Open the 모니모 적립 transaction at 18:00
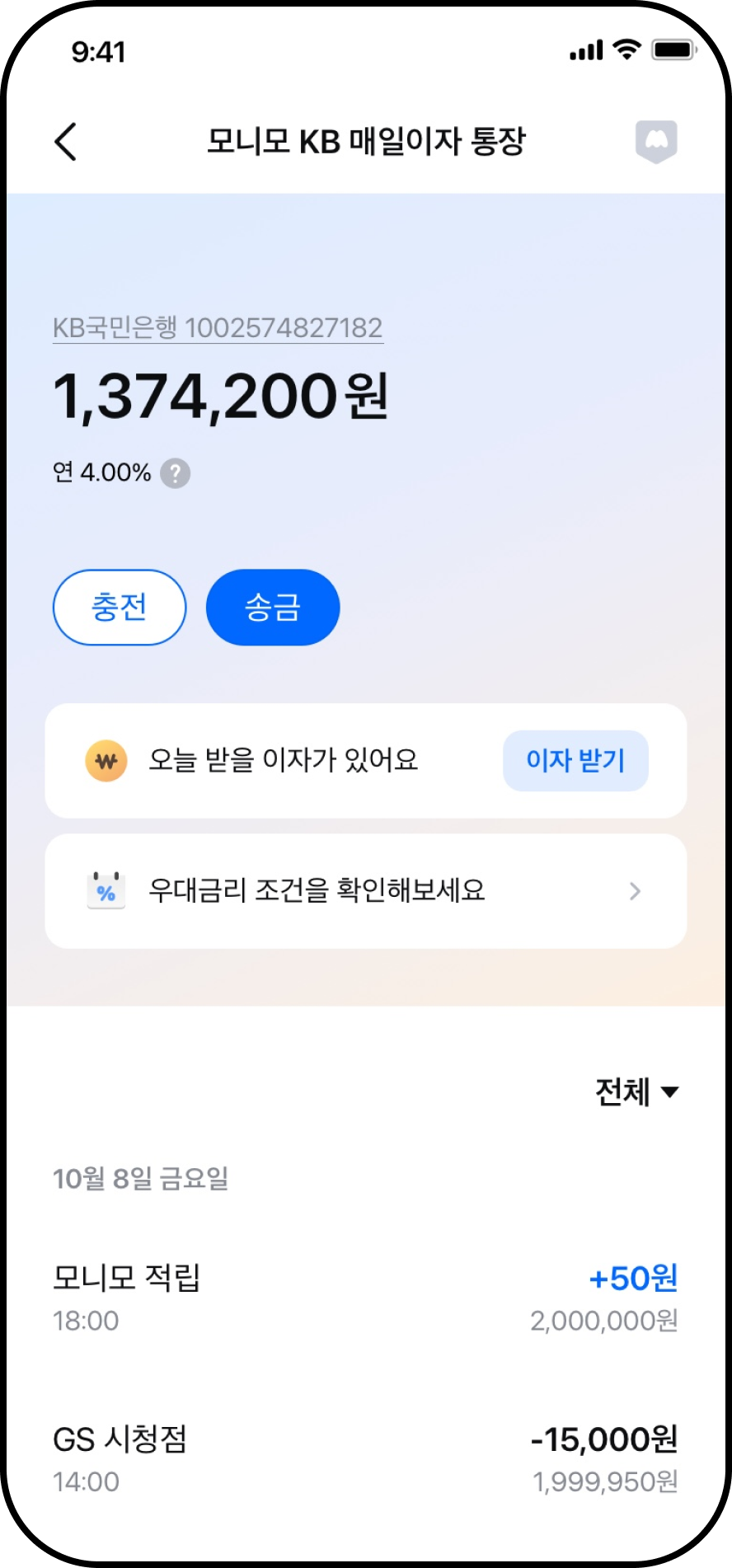 click(365, 1297)
